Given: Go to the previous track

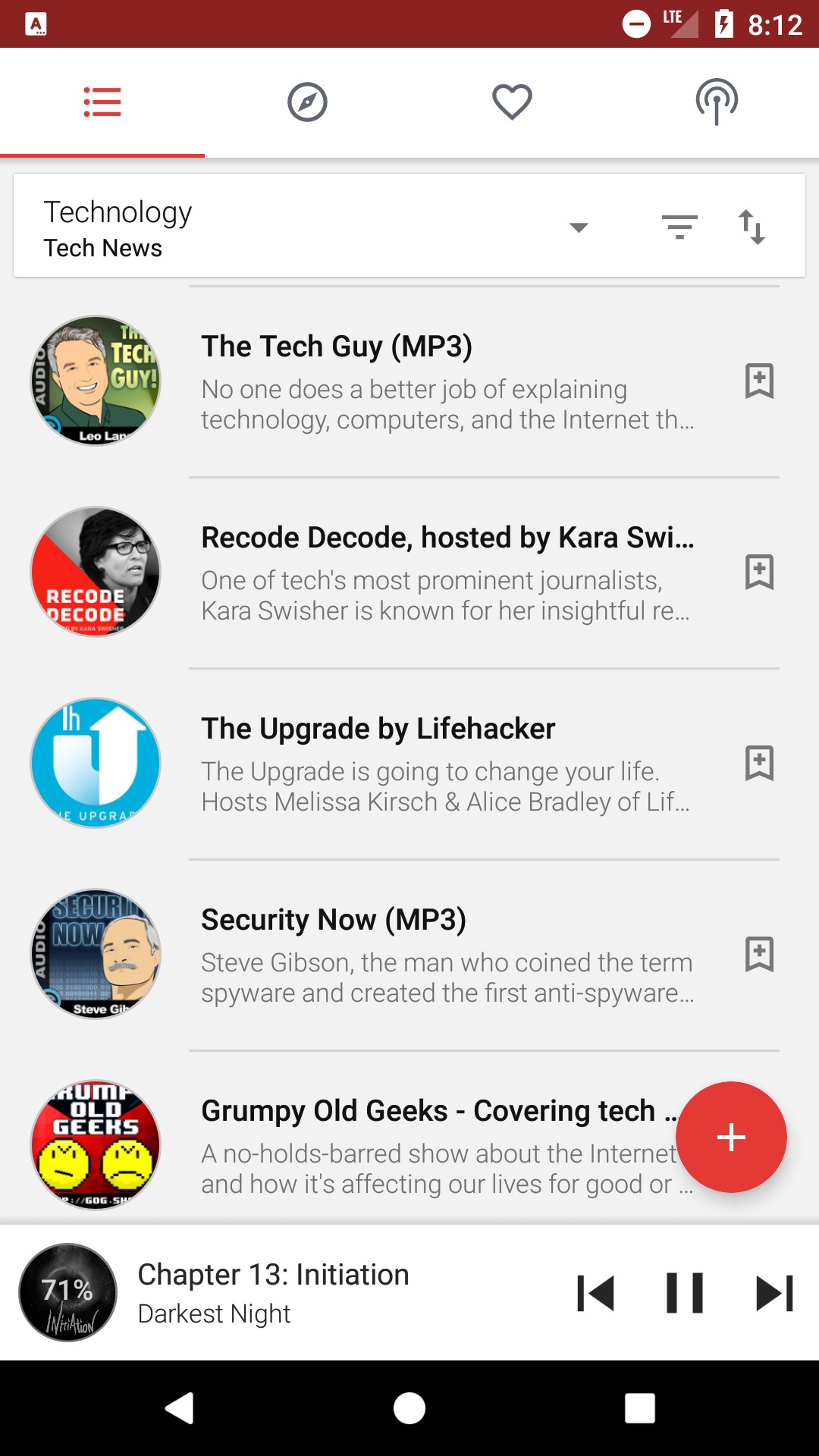Looking at the screenshot, I should tap(595, 1293).
